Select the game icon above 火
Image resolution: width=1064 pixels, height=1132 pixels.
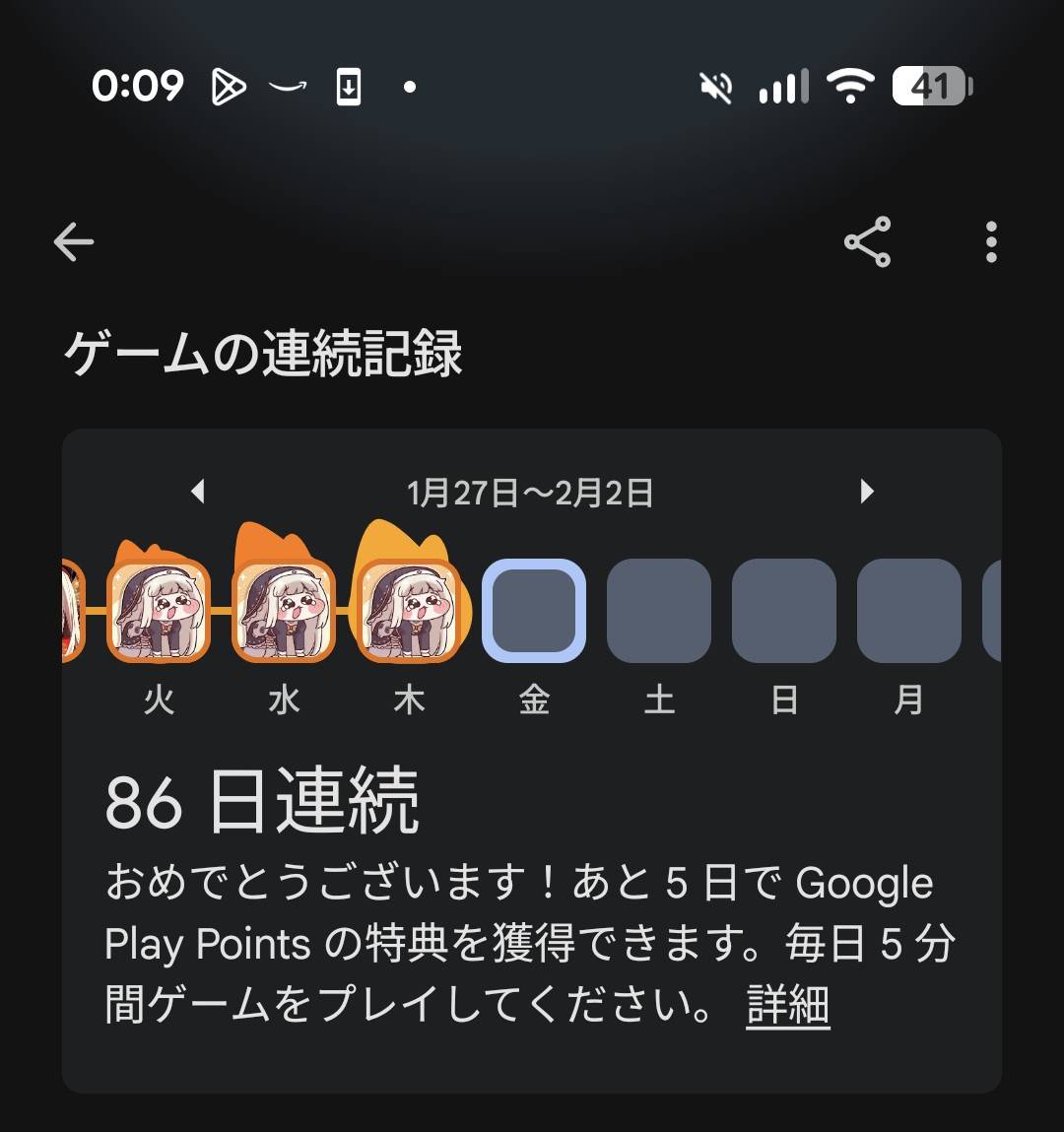159,611
